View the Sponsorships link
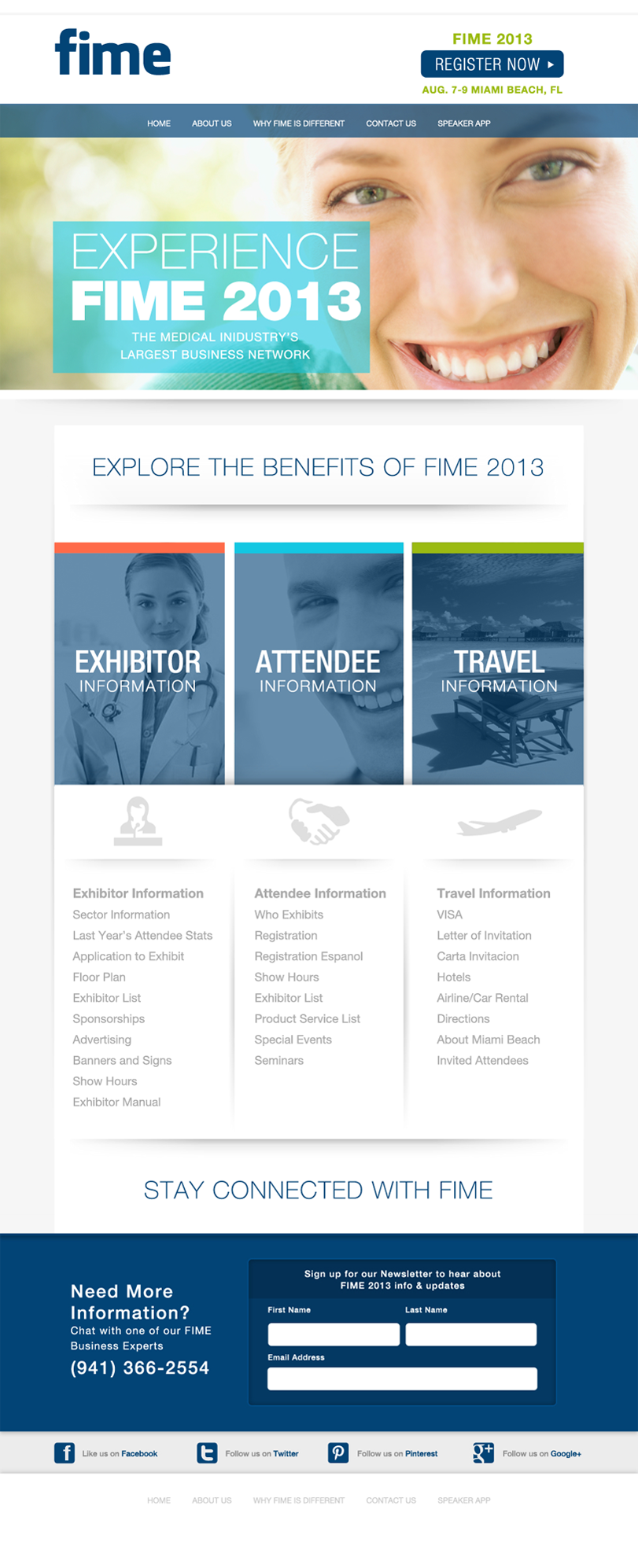Viewport: 638px width, 1568px height. pyautogui.click(x=109, y=1018)
